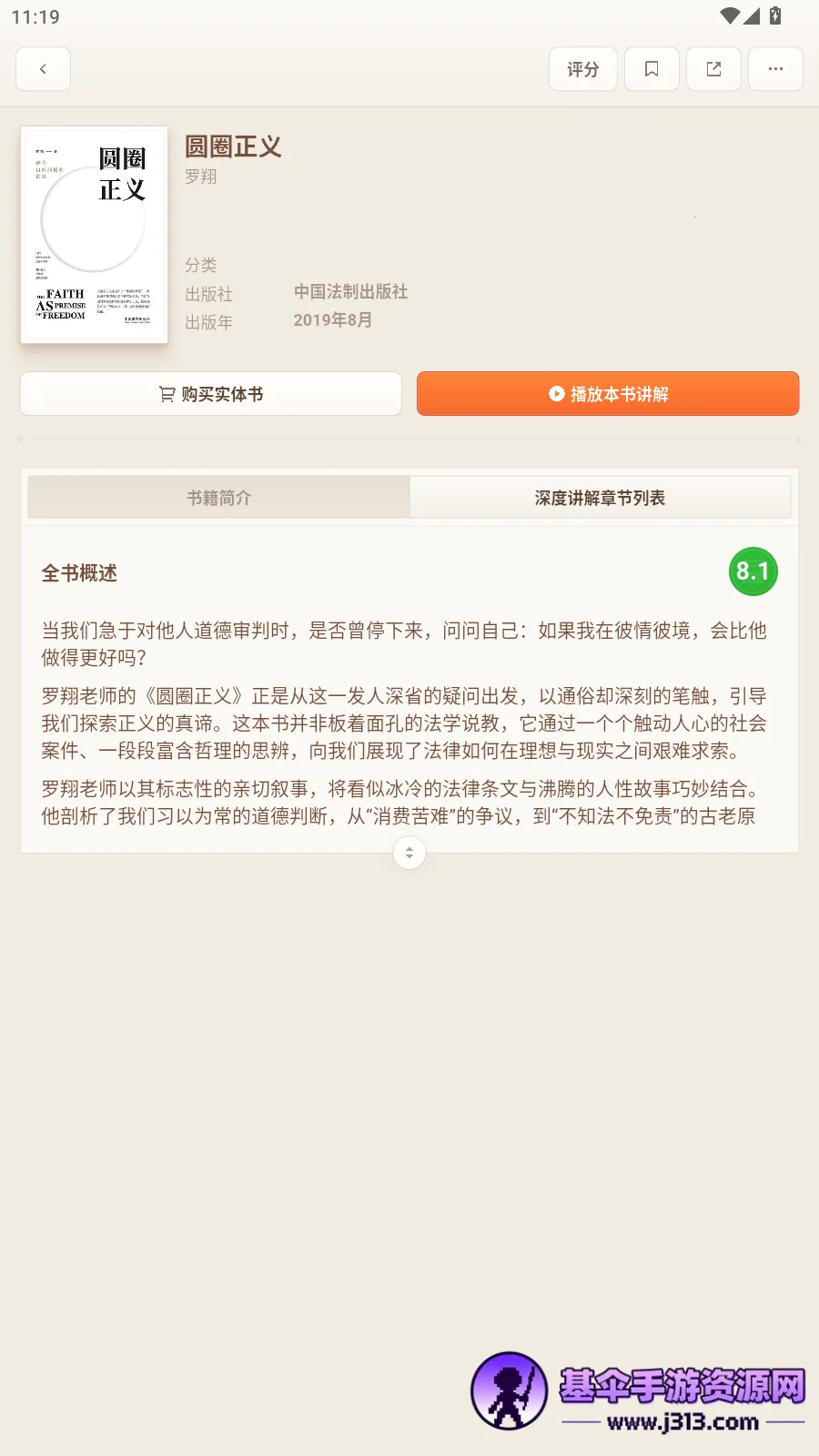Viewport: 819px width, 1456px height.
Task: Tap the battery indicator in the status bar
Action: point(774,15)
